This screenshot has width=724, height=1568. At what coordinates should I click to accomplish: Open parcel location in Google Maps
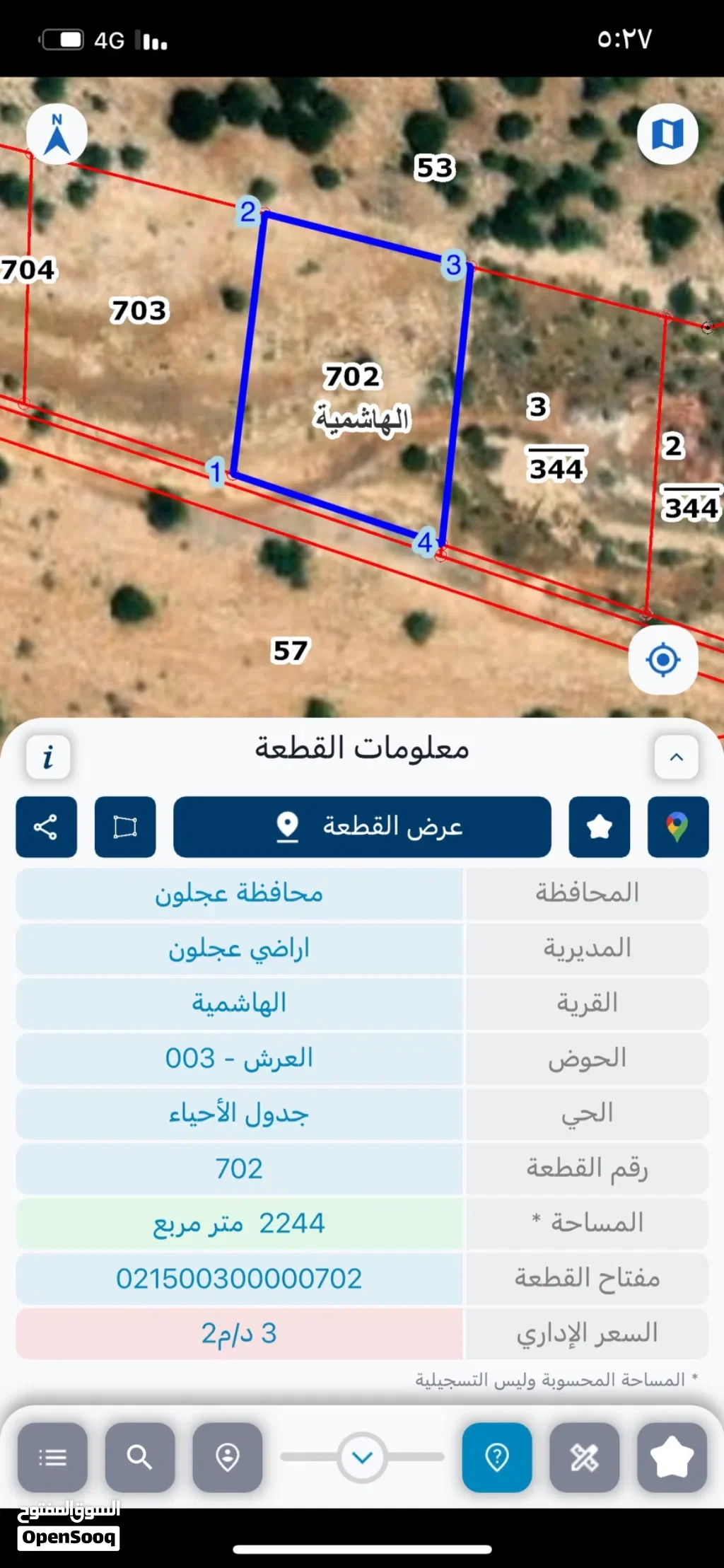(x=678, y=827)
